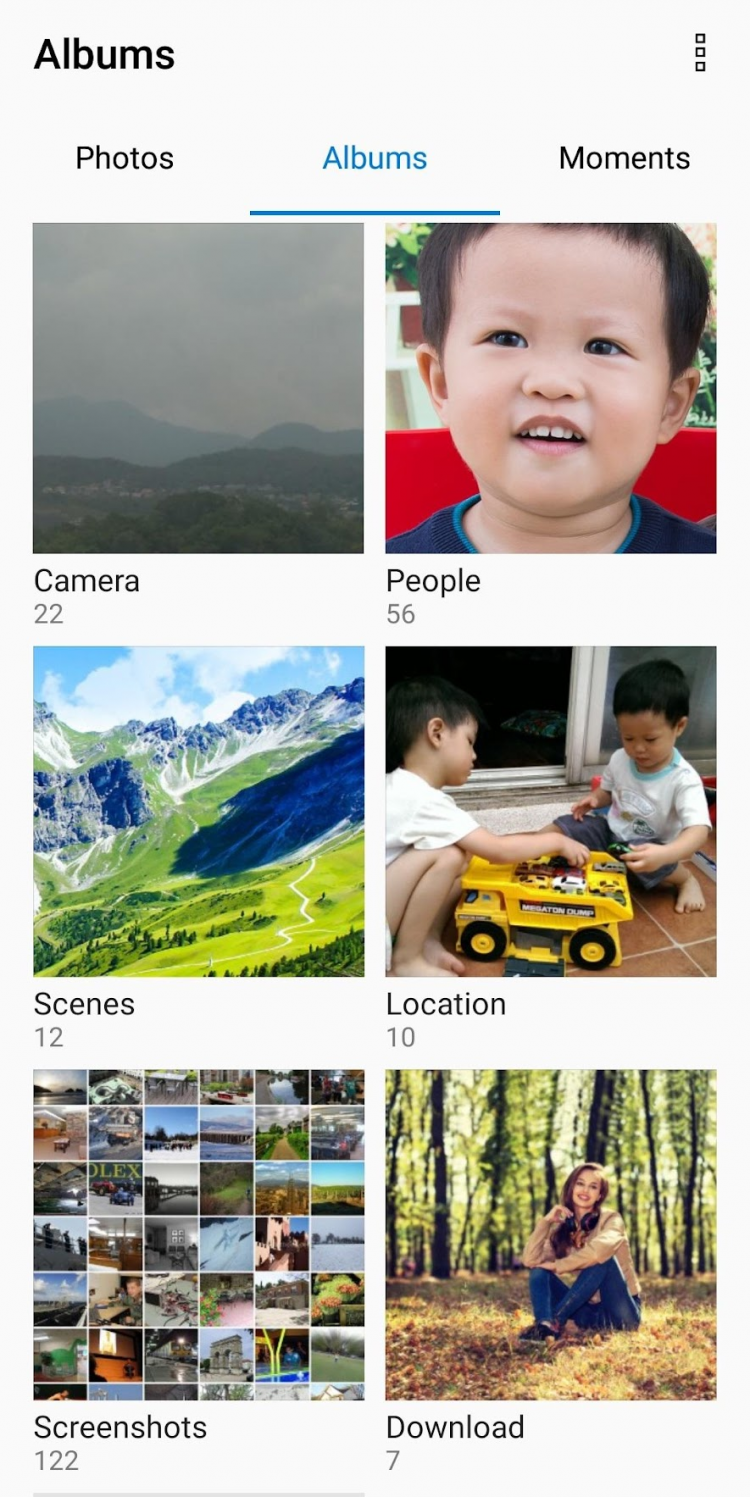The width and height of the screenshot is (750, 1497).
Task: View the Scenes album
Action: [x=198, y=811]
